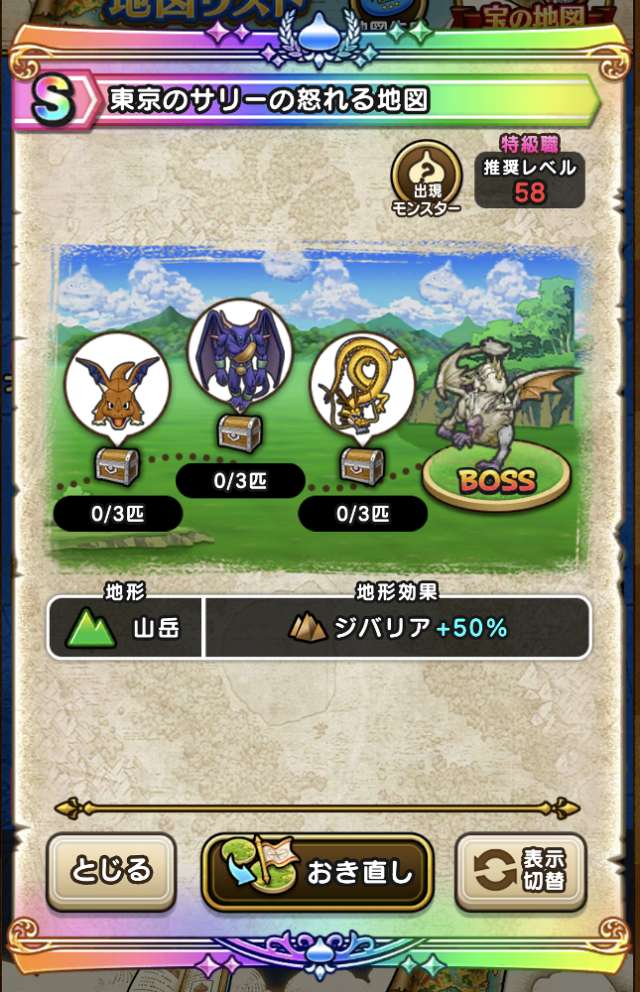The height and width of the screenshot is (992, 640).
Task: Tap the おき直し button
Action: [x=317, y=871]
